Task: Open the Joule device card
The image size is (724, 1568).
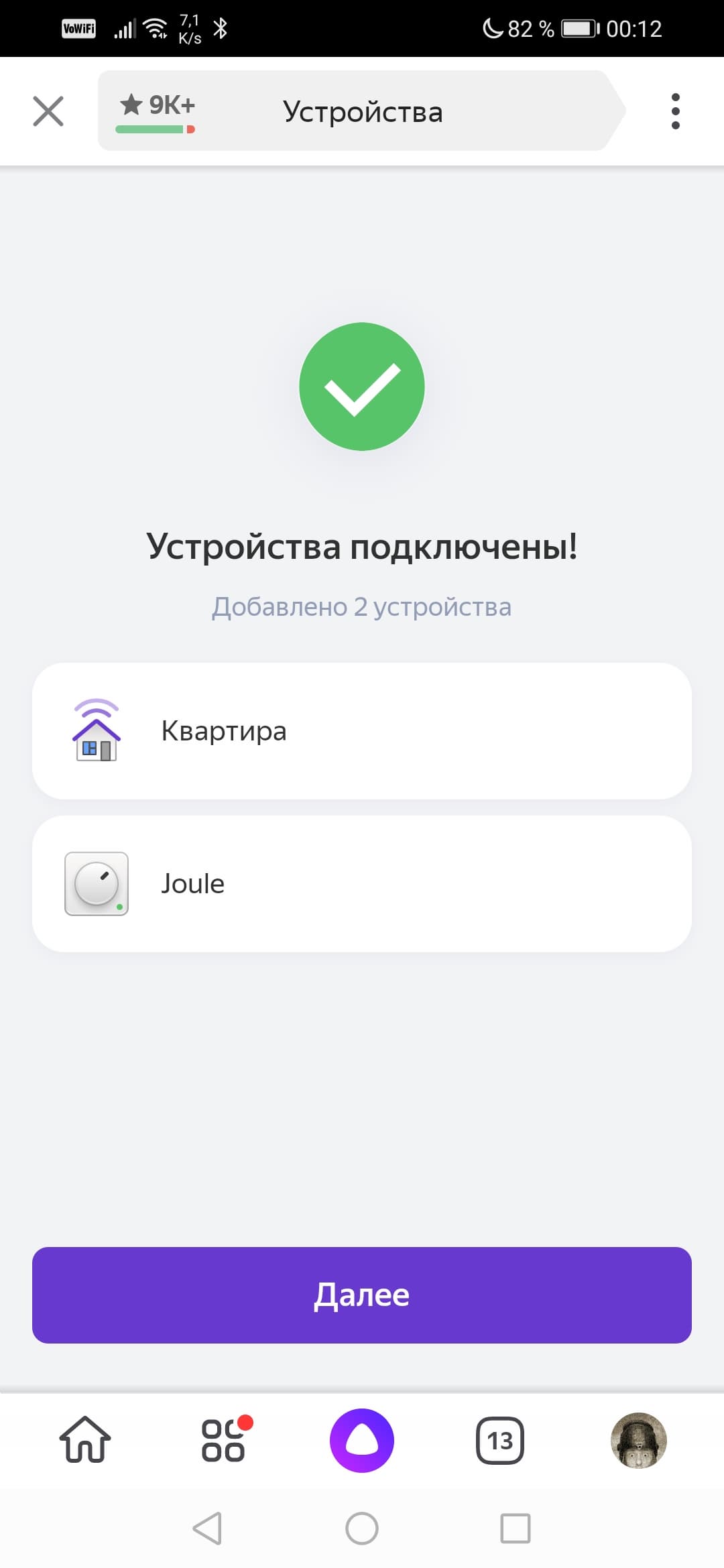Action: pos(362,884)
